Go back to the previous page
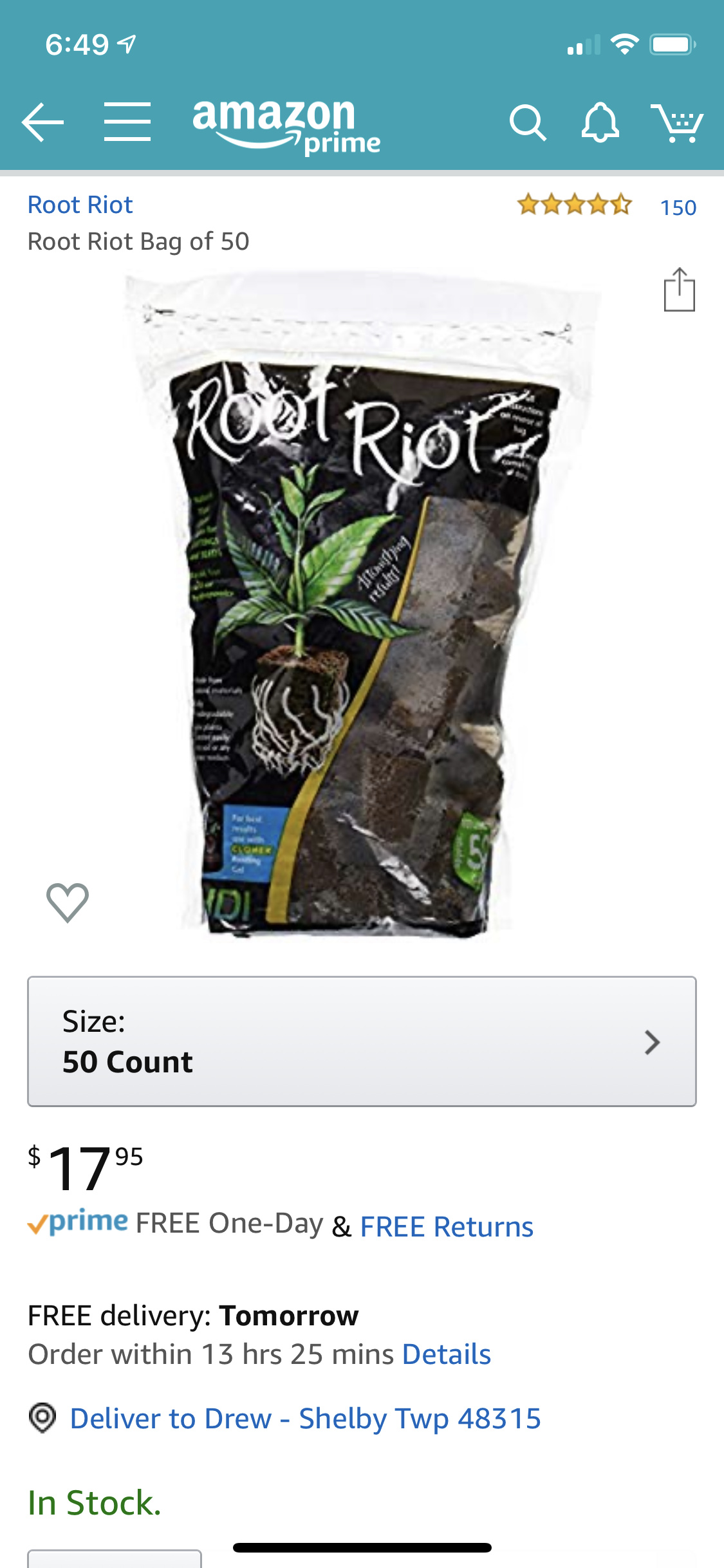The height and width of the screenshot is (1568, 724). tap(42, 122)
